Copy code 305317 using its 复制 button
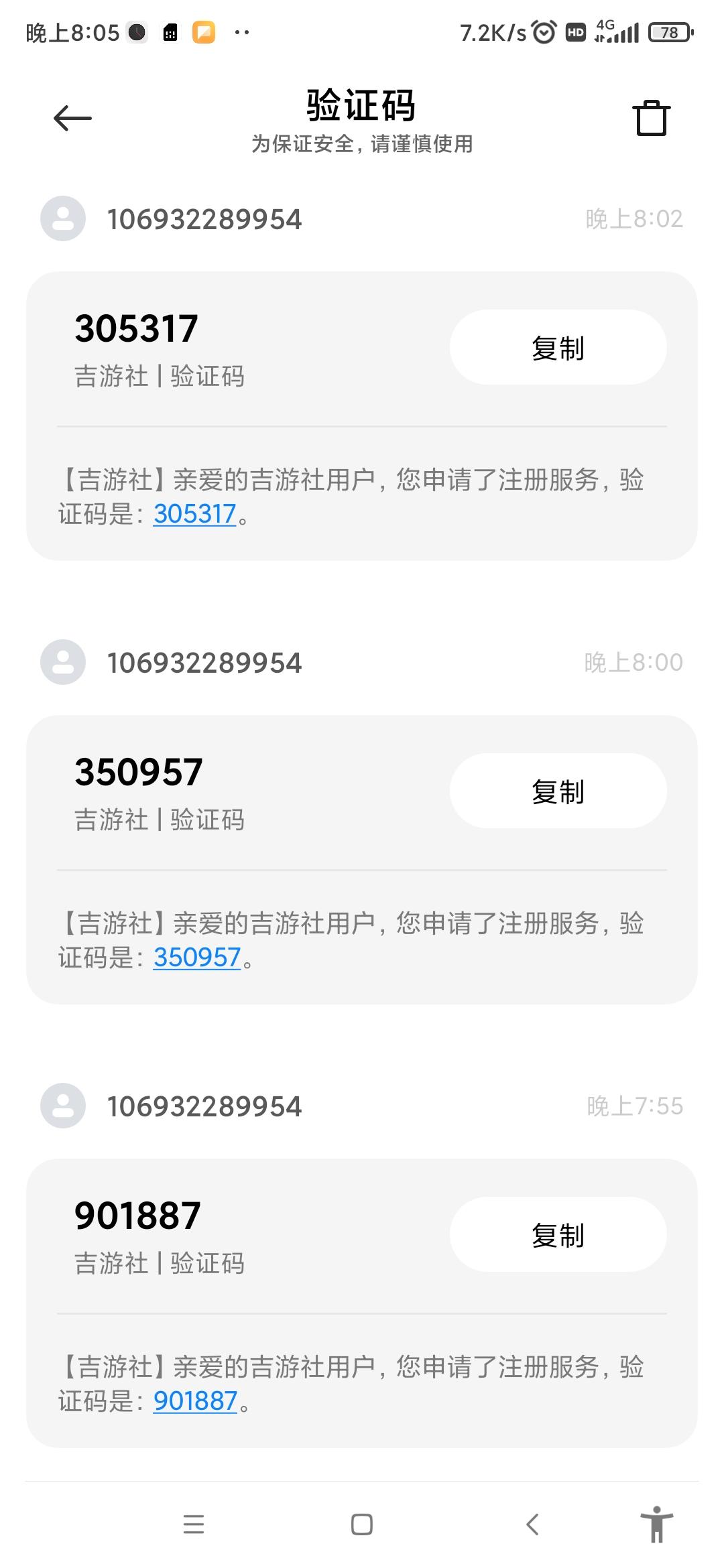The image size is (724, 1568). coord(558,346)
